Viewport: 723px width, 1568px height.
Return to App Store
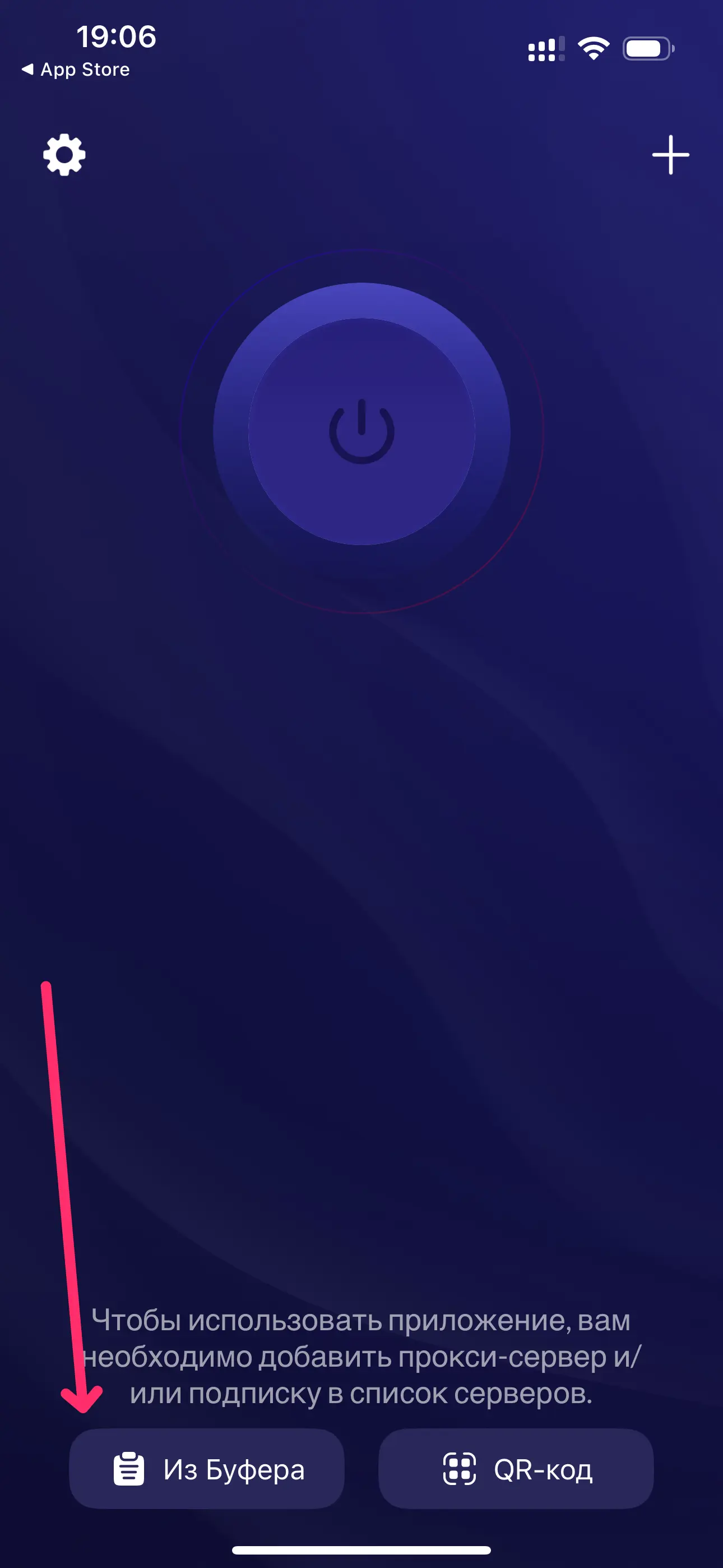pyautogui.click(x=76, y=70)
